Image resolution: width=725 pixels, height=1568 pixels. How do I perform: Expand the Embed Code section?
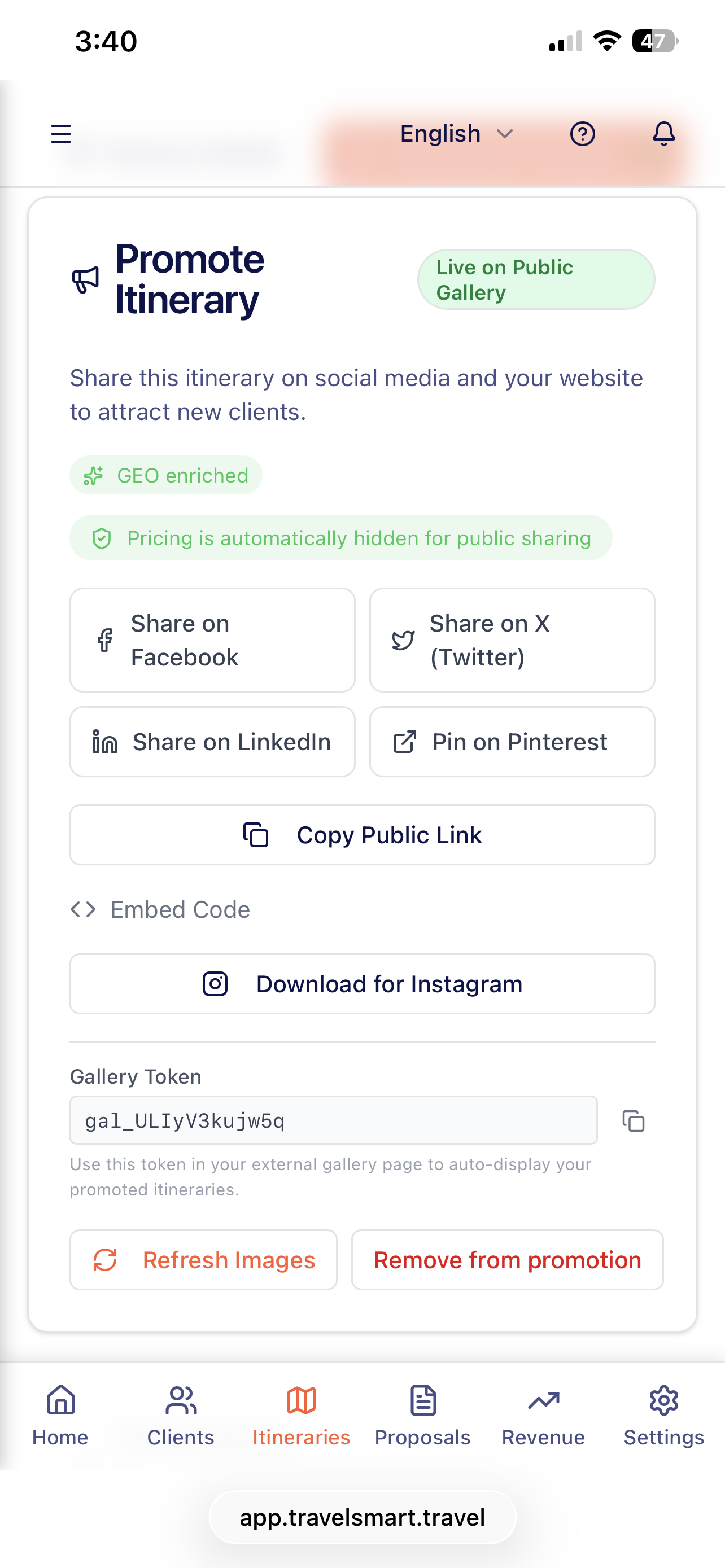click(x=159, y=909)
